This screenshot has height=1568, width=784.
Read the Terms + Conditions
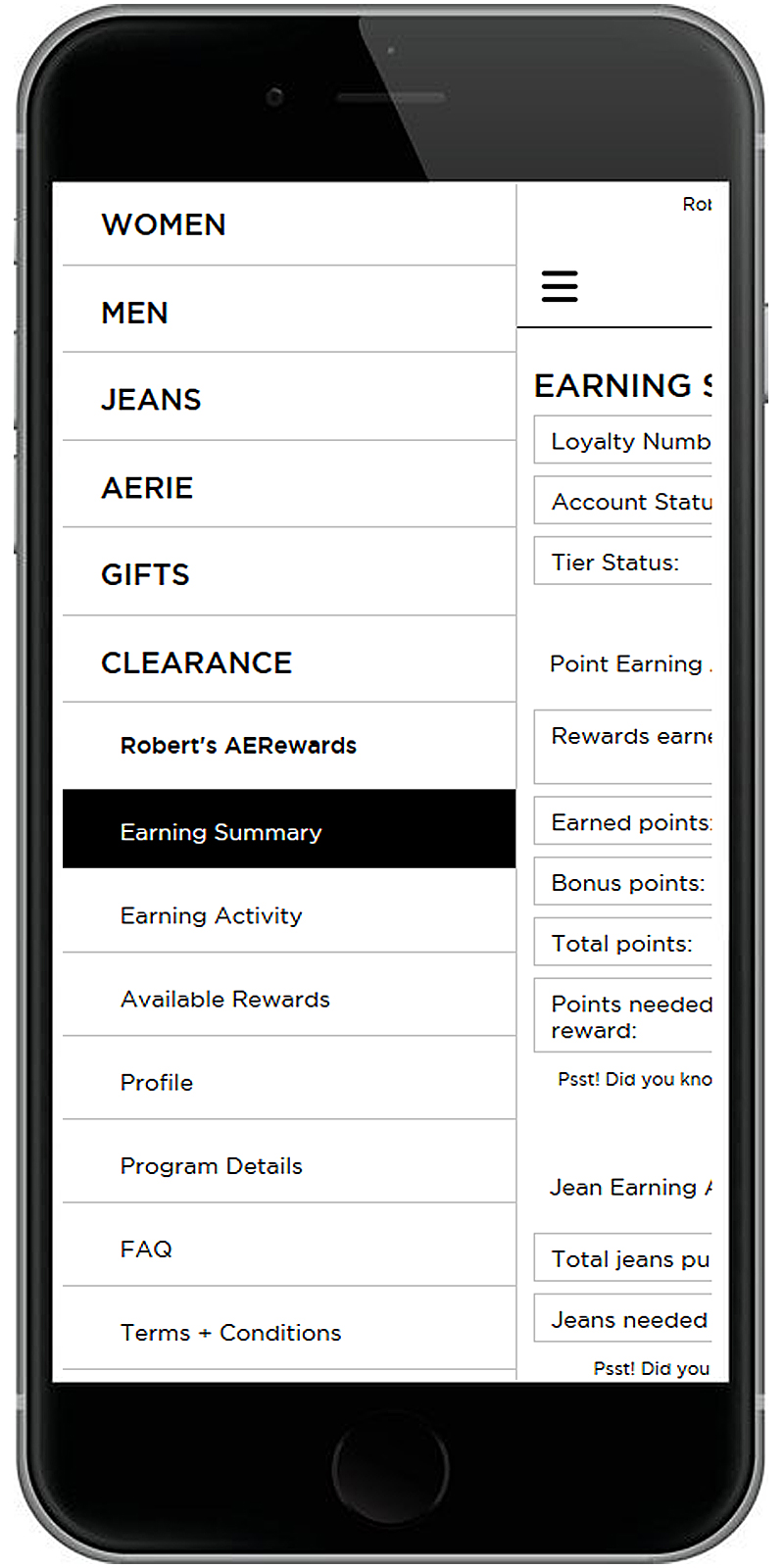(230, 1333)
